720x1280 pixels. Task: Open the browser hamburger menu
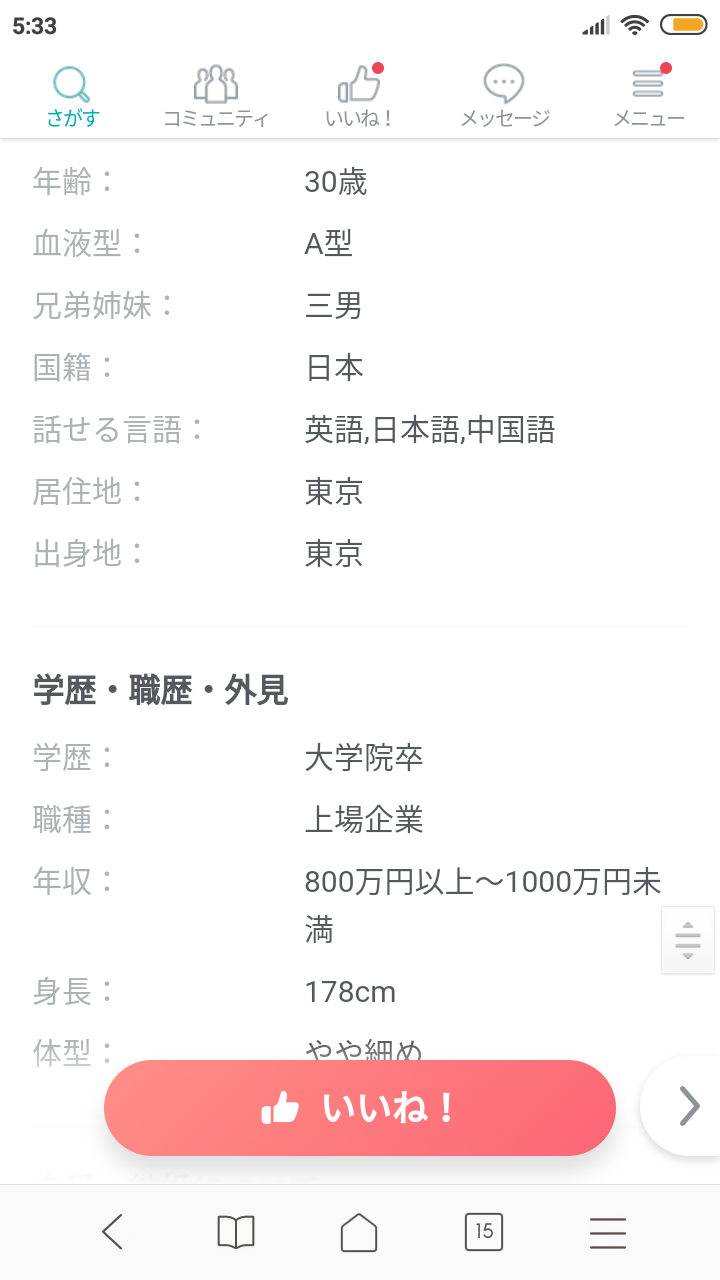point(608,1232)
